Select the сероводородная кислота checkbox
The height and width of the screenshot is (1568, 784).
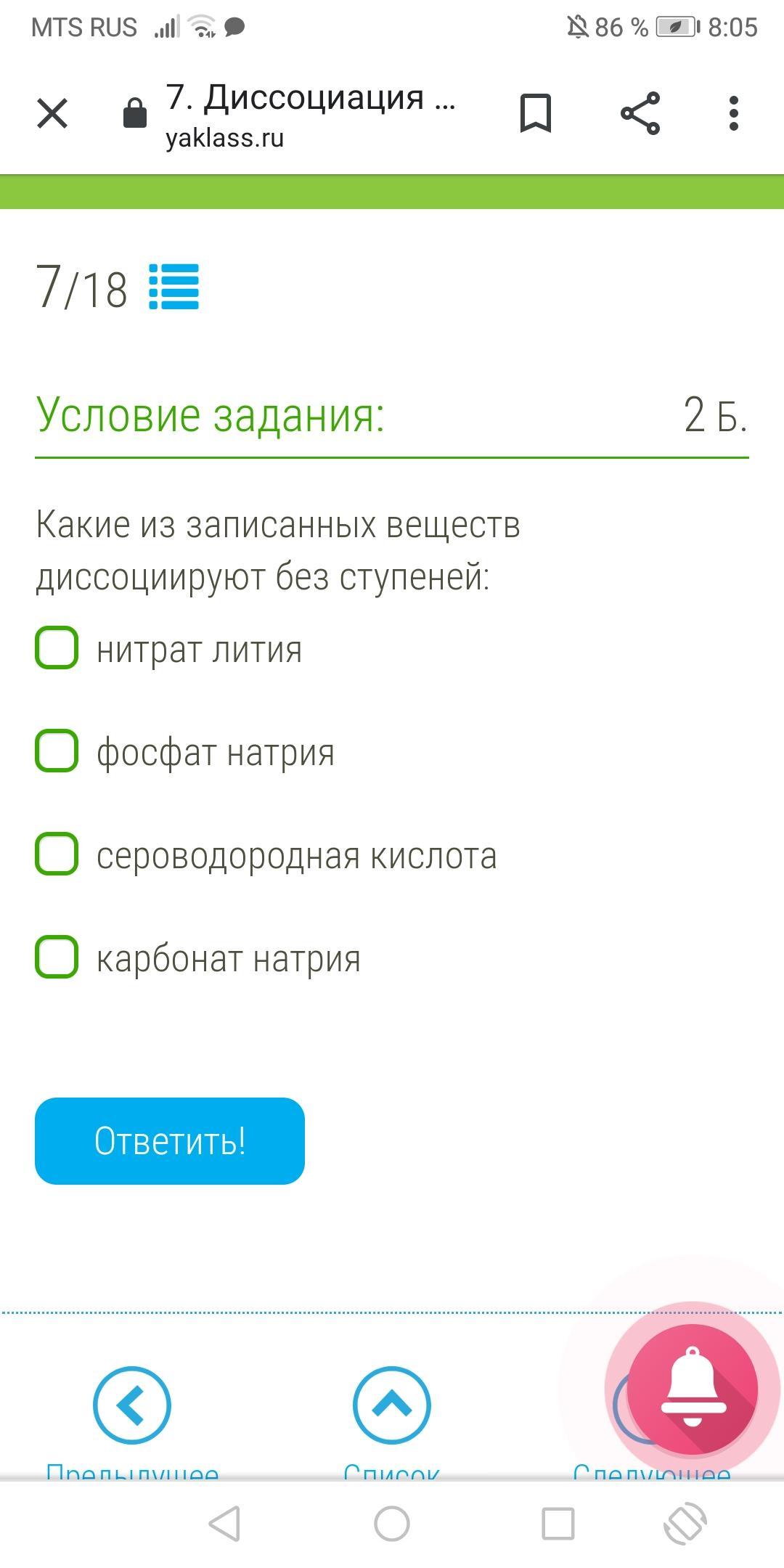point(57,854)
